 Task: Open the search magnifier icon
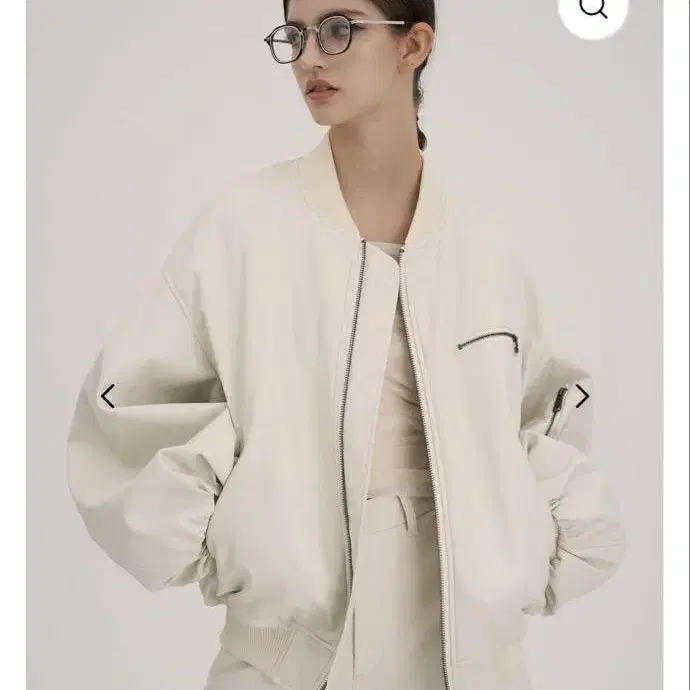pos(593,9)
